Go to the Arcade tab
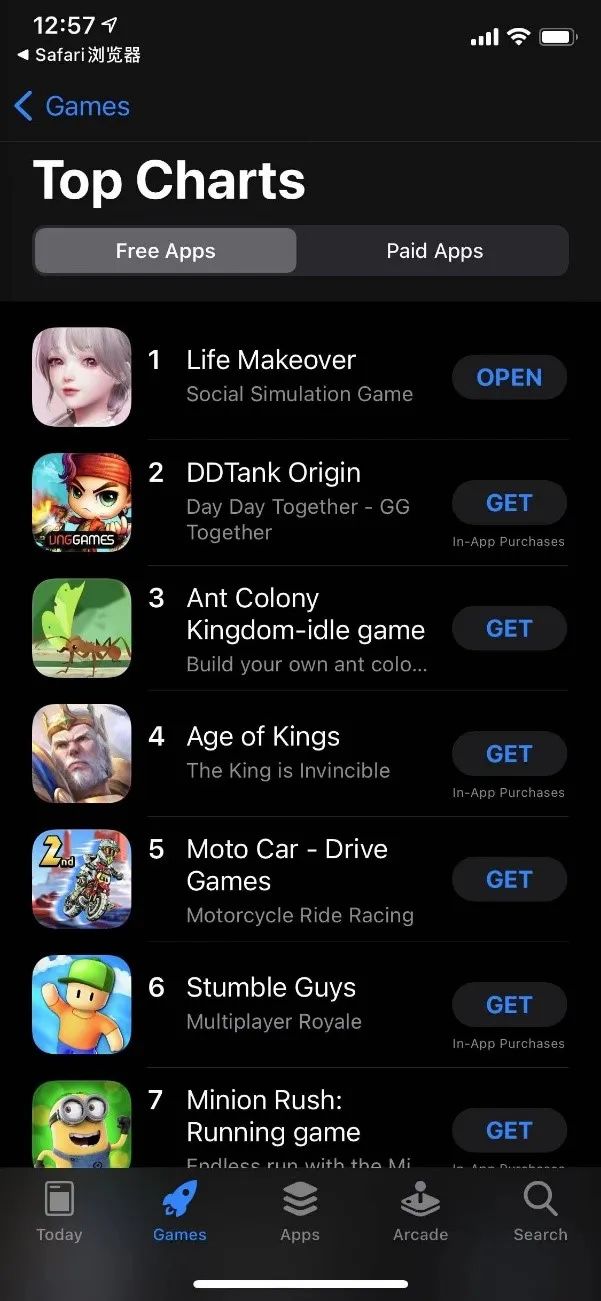 (420, 1210)
